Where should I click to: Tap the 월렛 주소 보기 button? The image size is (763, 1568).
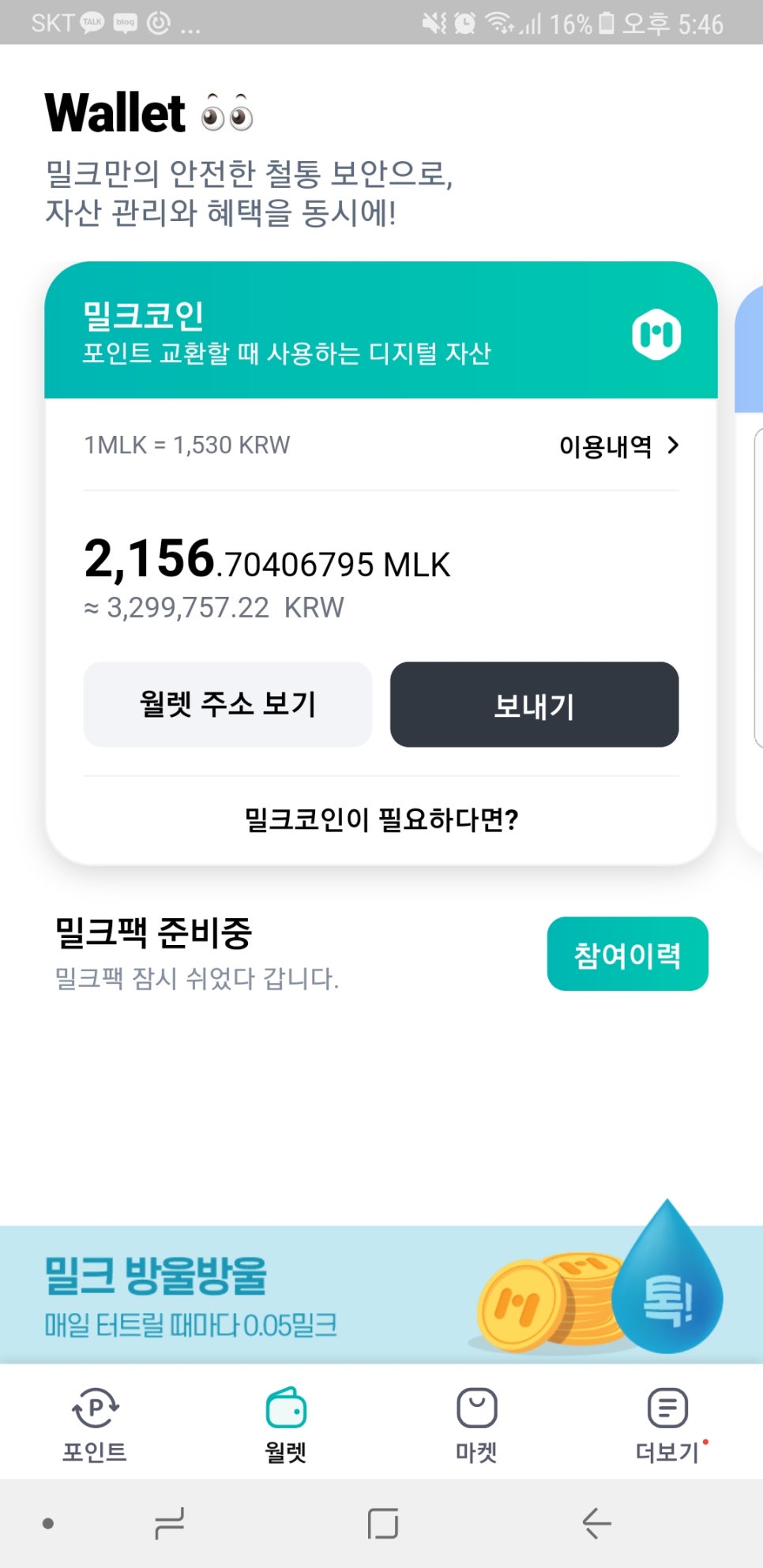(227, 704)
